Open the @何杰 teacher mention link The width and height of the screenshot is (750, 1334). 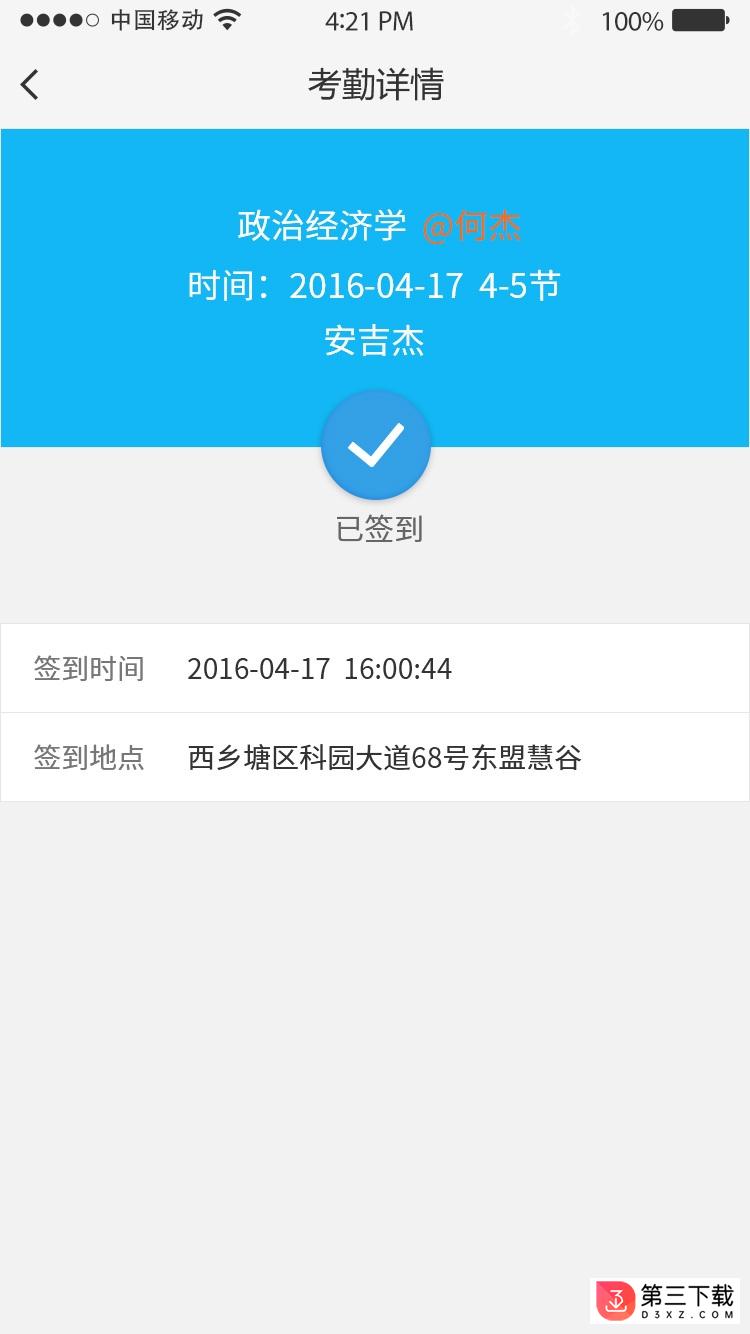click(472, 227)
